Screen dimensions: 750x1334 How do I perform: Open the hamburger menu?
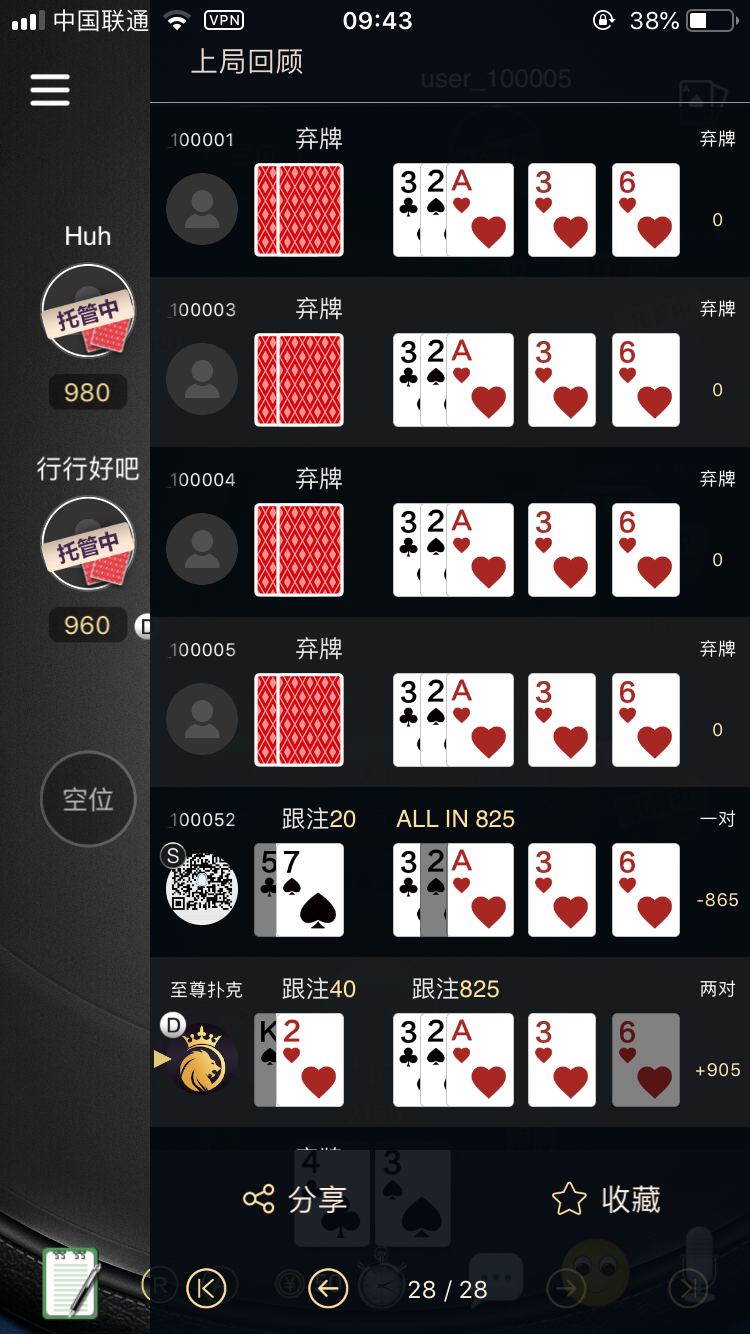[50, 90]
